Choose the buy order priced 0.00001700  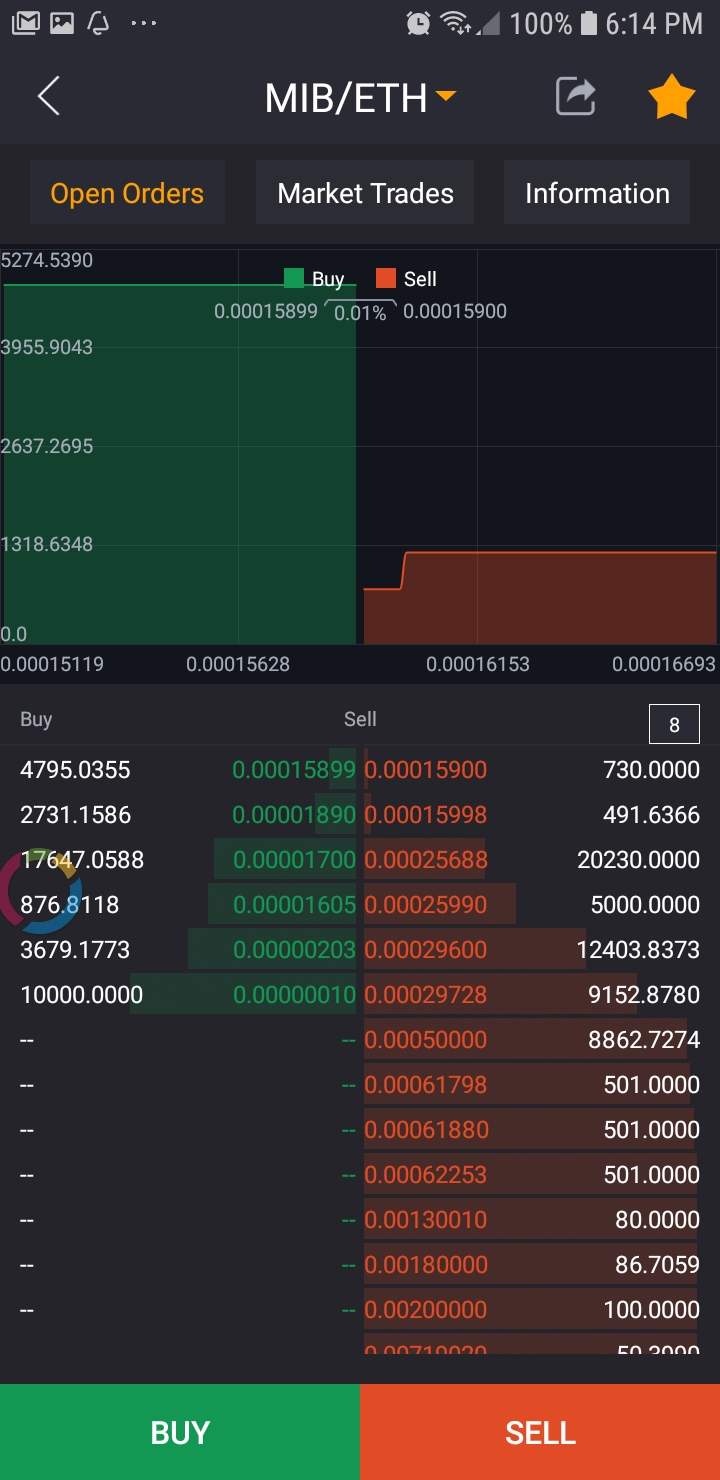pos(293,860)
